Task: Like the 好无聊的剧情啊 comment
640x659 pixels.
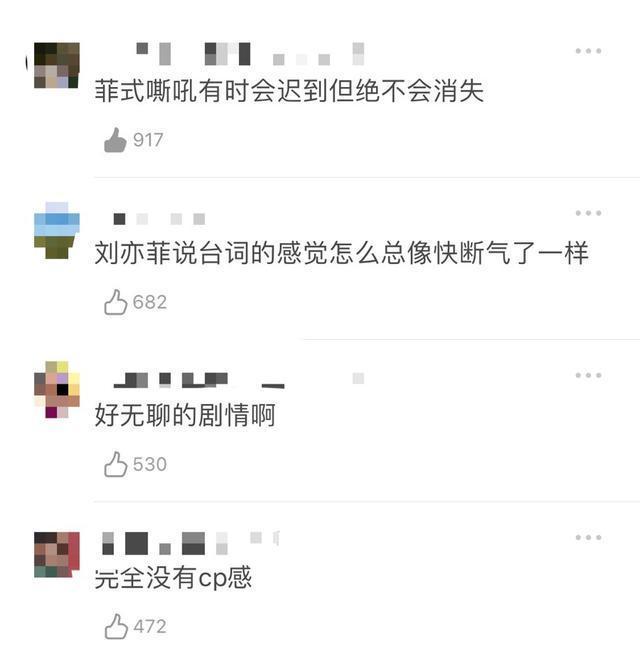Action: coord(116,464)
